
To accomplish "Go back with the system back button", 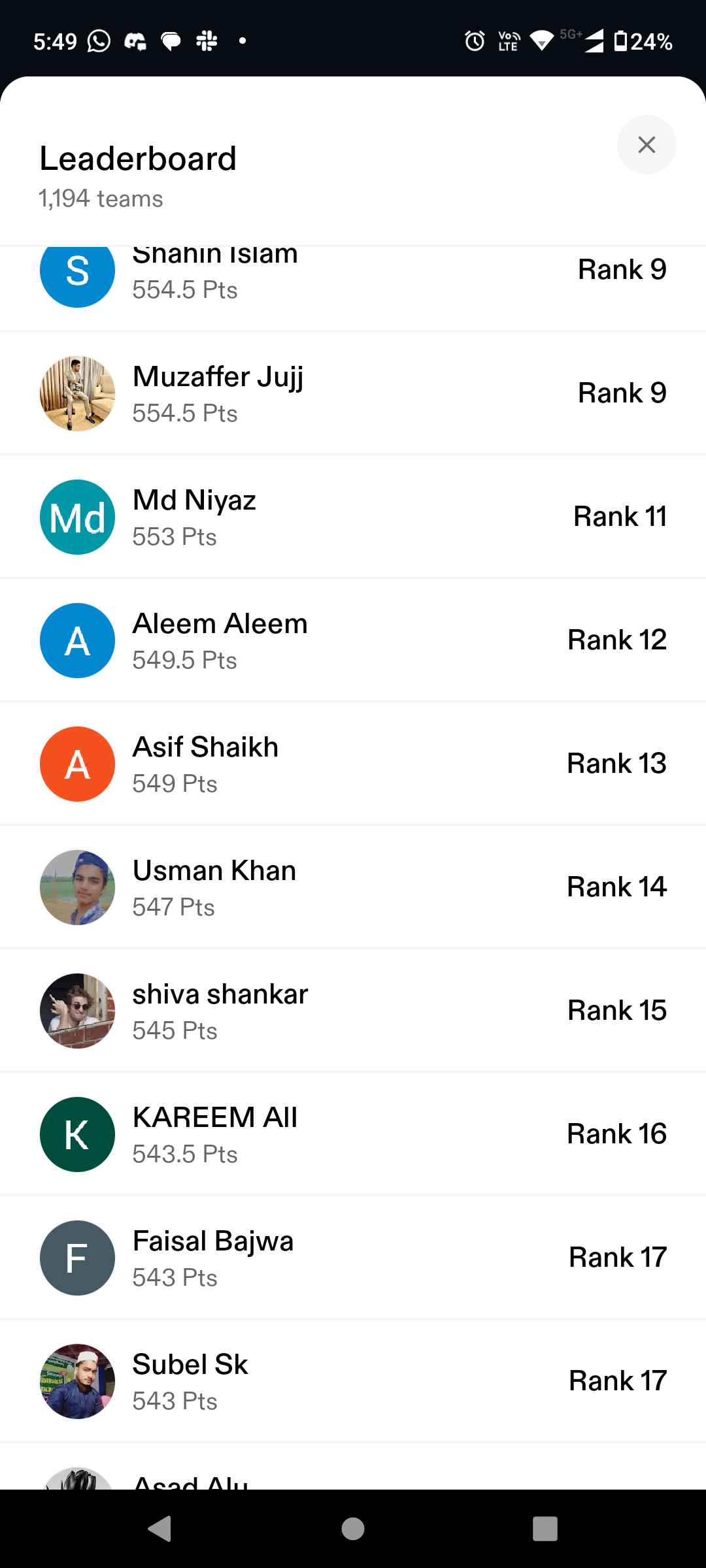I will coord(160,1529).
